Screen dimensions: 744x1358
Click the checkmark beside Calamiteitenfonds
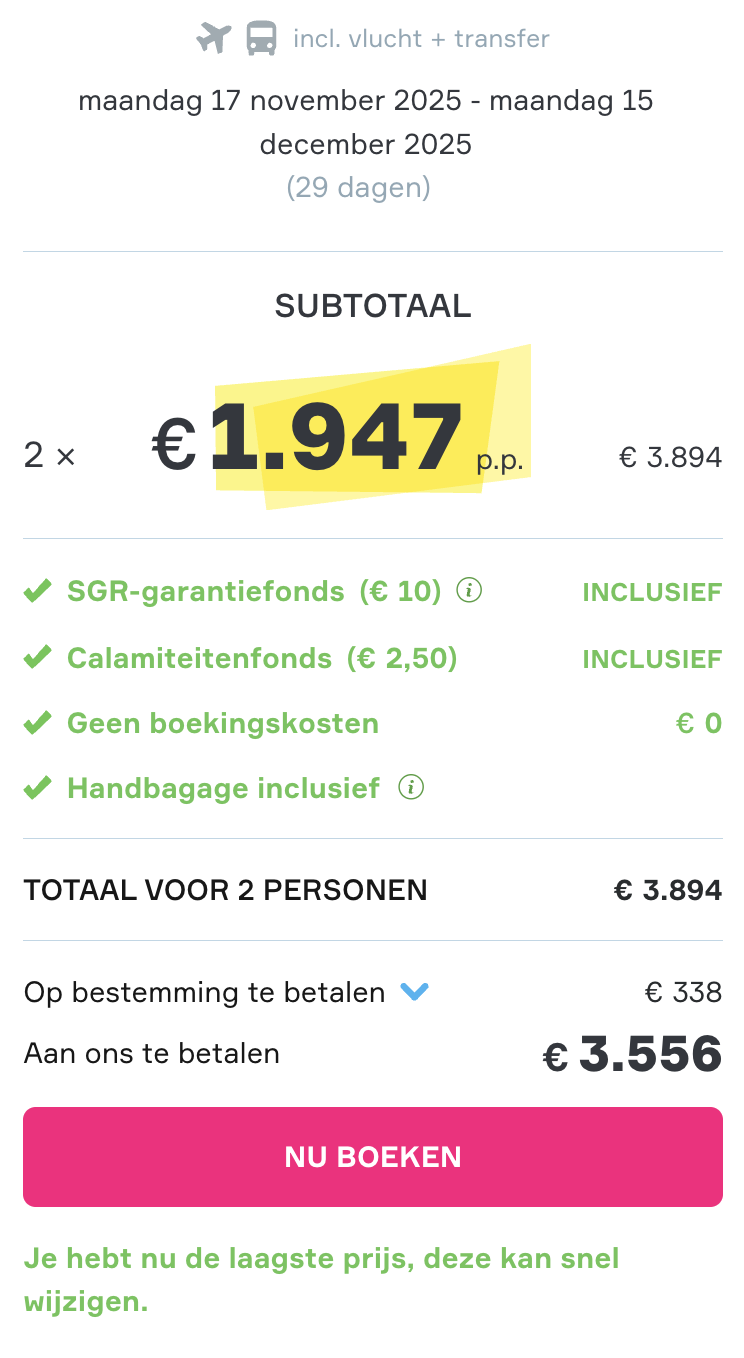pos(37,657)
